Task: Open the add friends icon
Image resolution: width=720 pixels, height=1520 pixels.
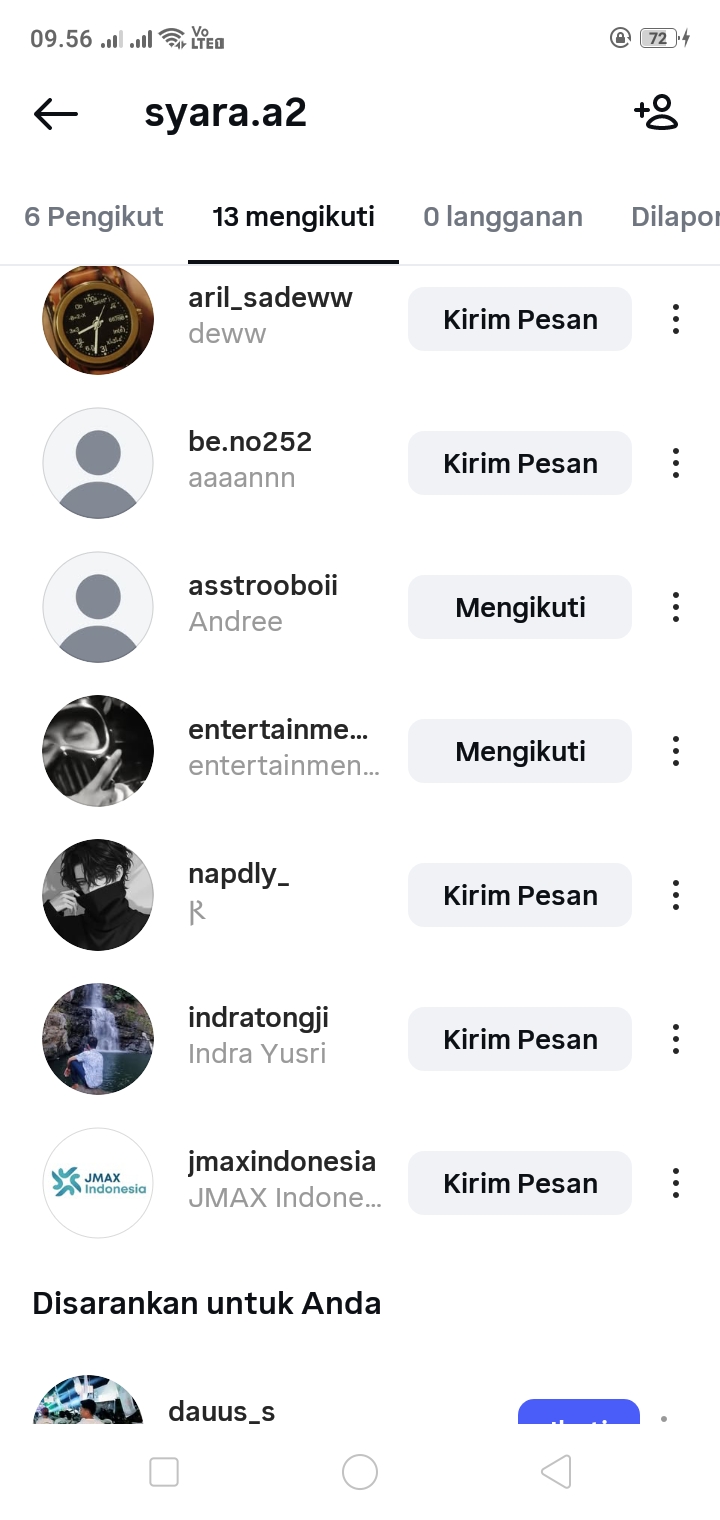Action: pos(656,113)
